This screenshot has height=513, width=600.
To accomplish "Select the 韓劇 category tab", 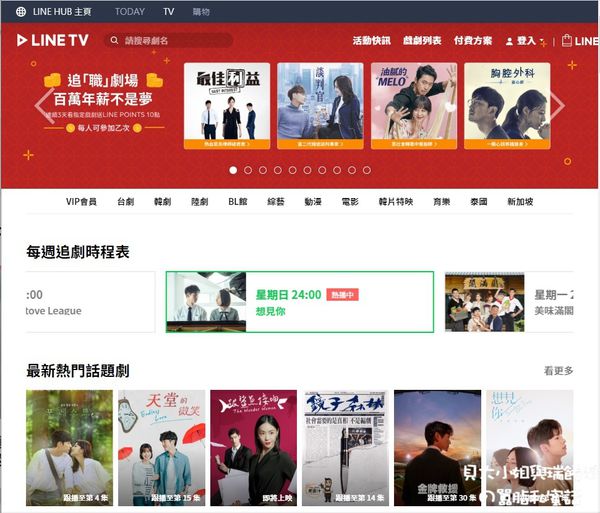I will pos(162,202).
